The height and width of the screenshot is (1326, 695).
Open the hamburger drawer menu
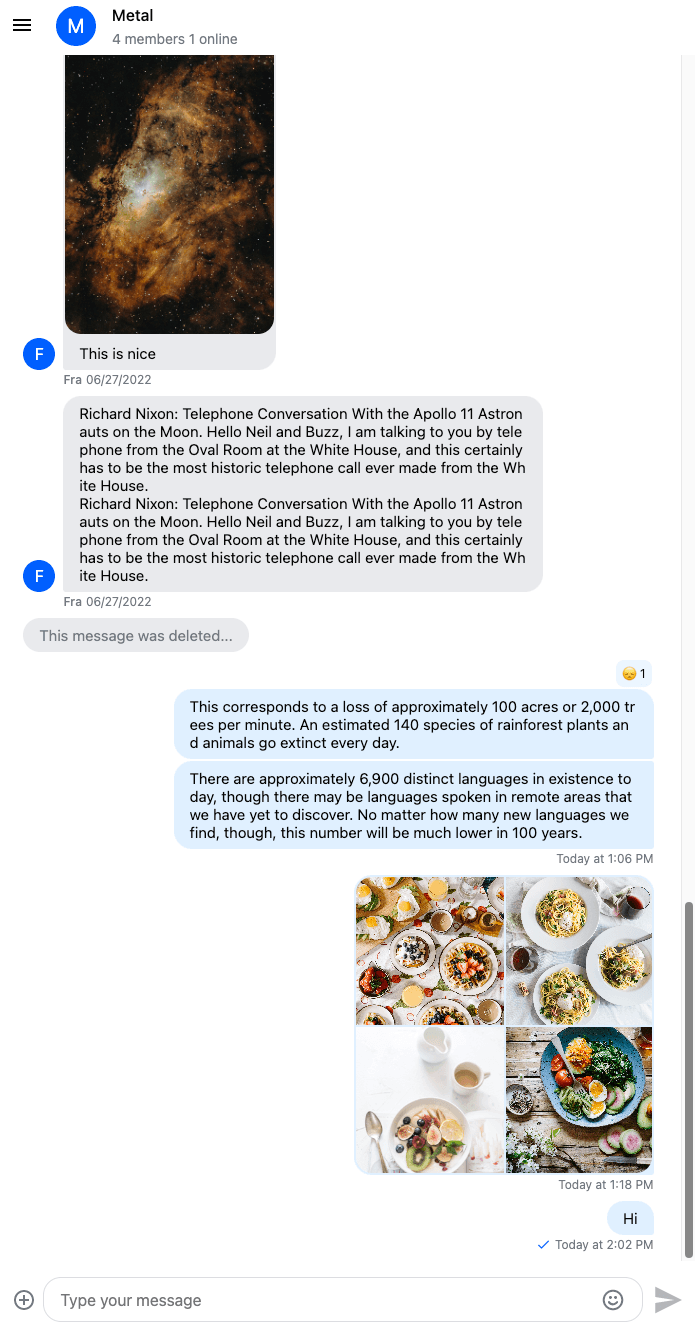tap(22, 26)
